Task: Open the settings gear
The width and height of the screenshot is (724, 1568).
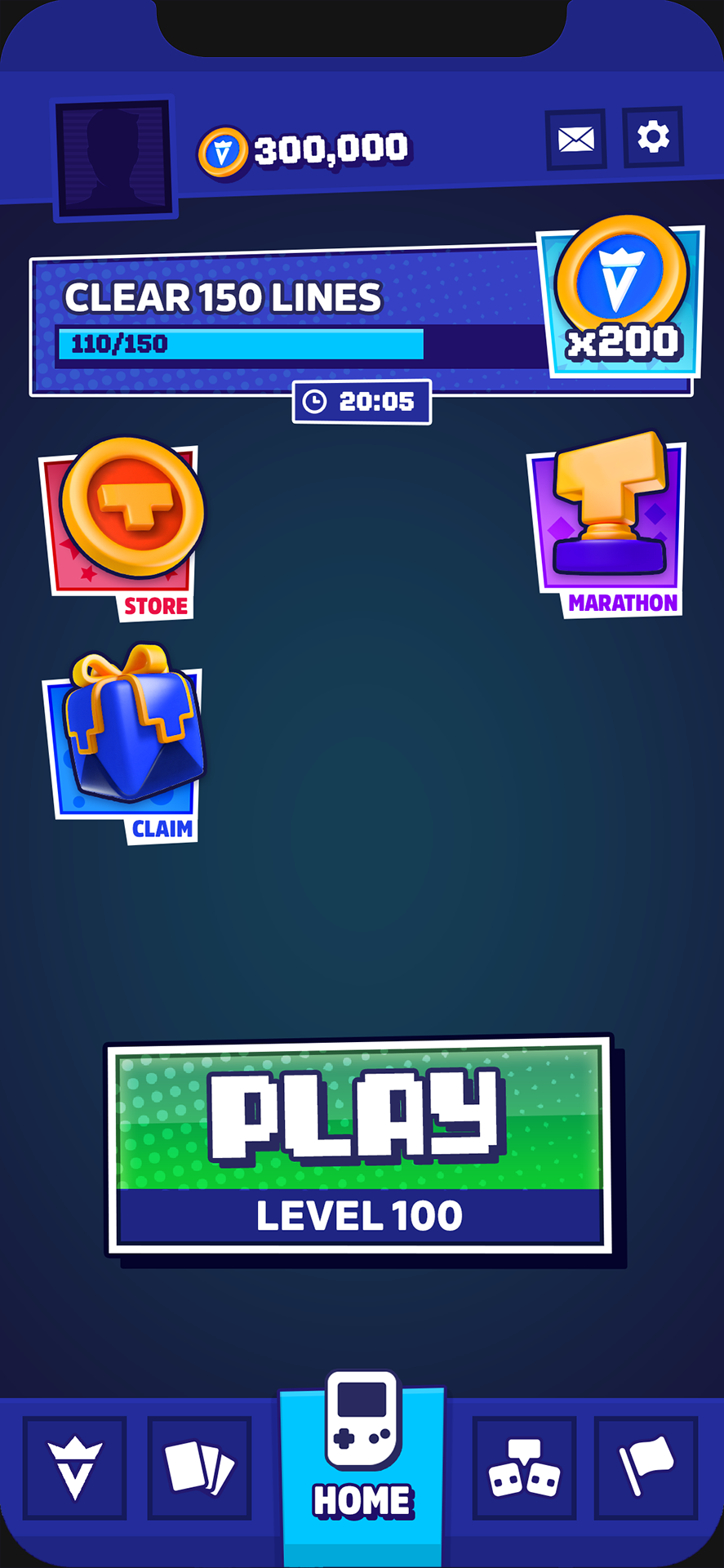Action: click(x=653, y=136)
